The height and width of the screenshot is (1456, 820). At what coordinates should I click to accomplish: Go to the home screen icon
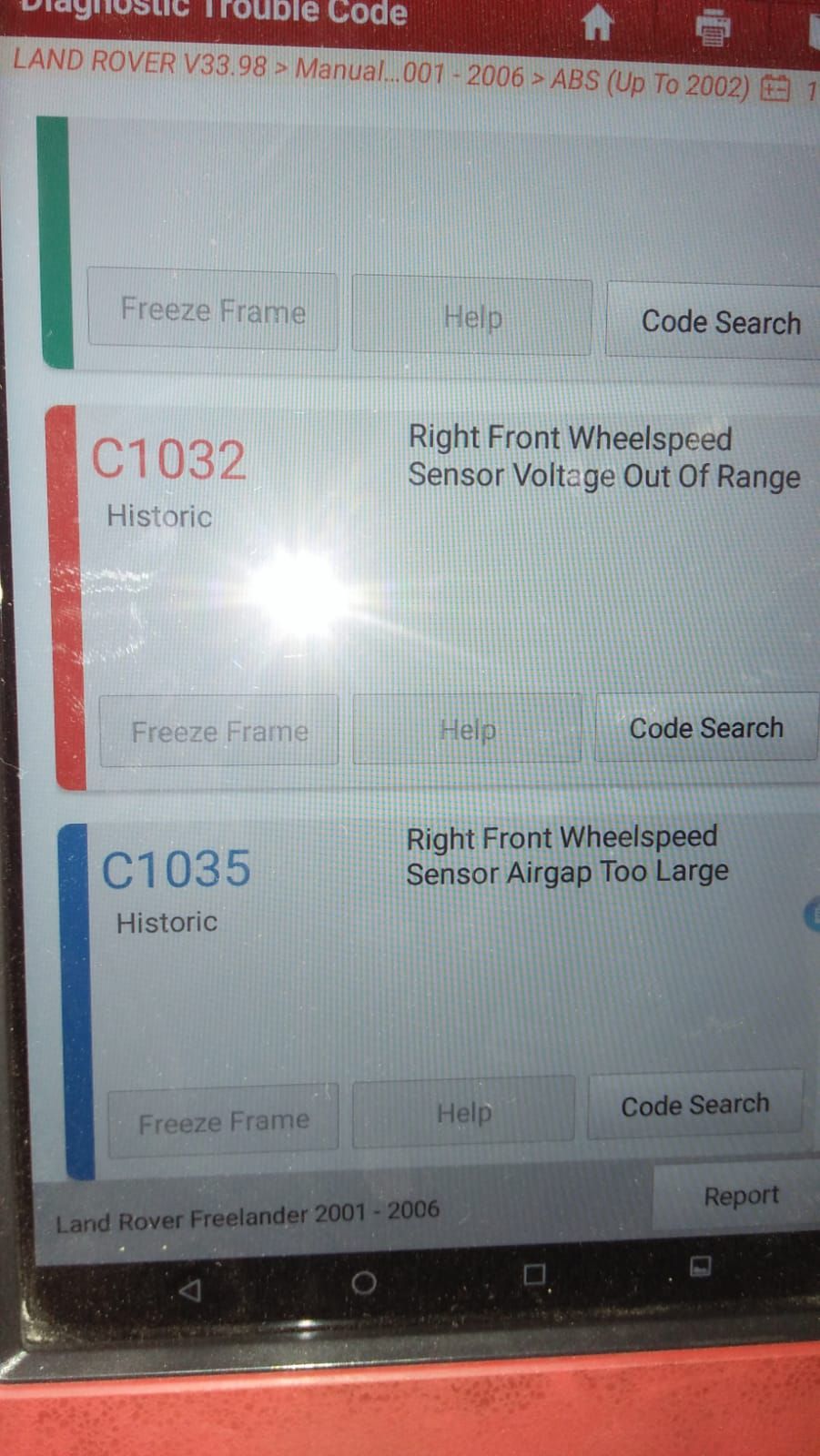597,22
